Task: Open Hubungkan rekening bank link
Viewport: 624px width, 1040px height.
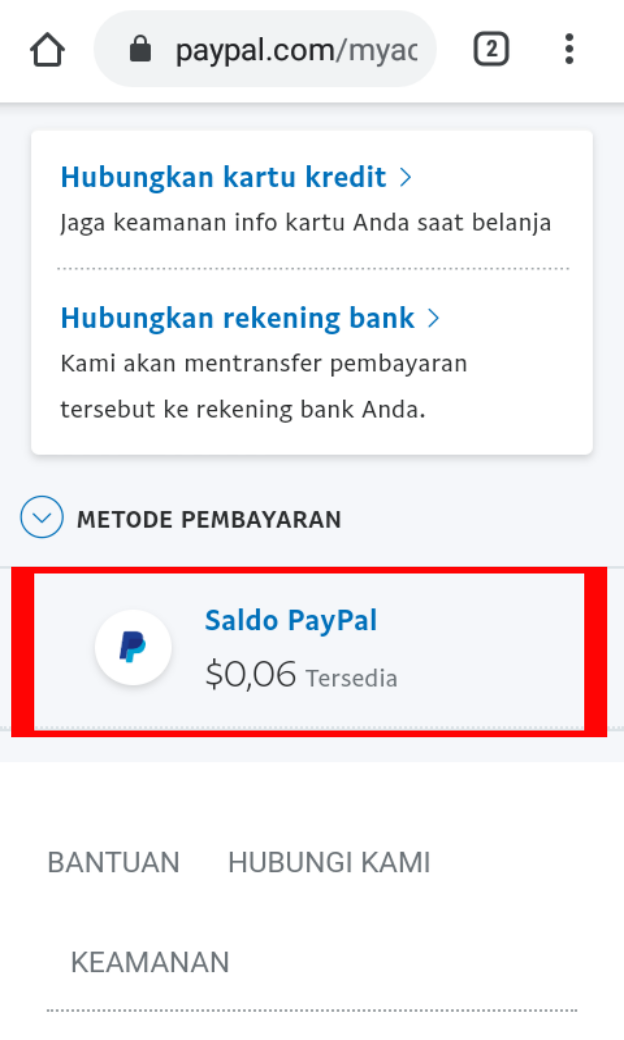Action: coord(250,318)
